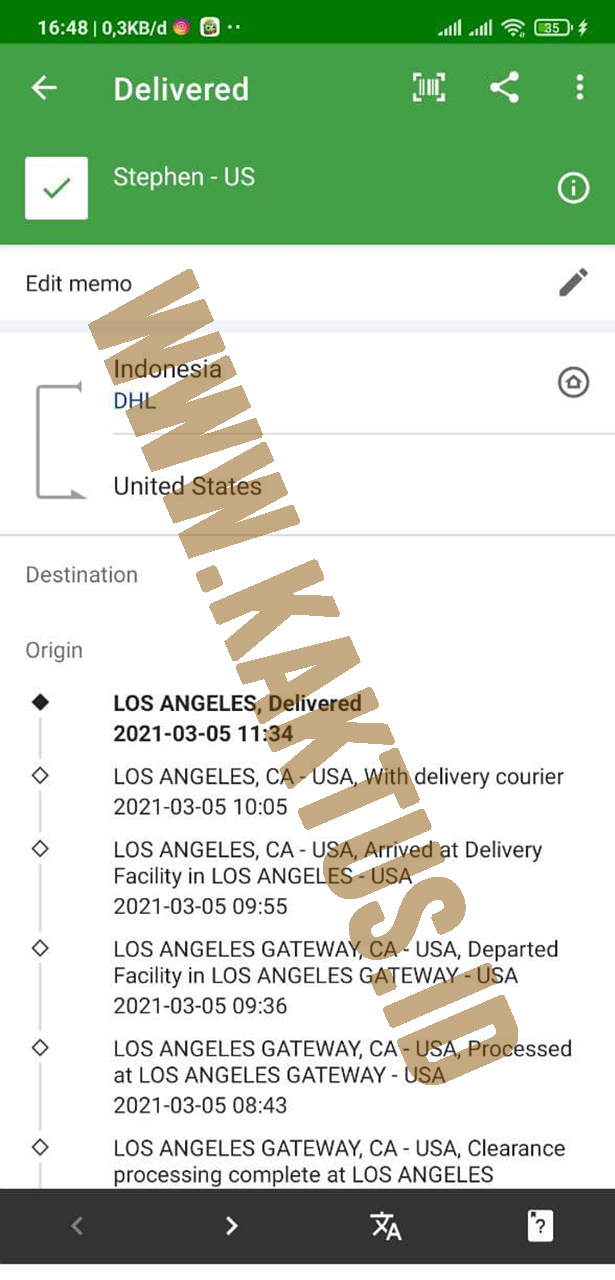Open the Edit memo row
This screenshot has width=615, height=1280.
coord(307,283)
